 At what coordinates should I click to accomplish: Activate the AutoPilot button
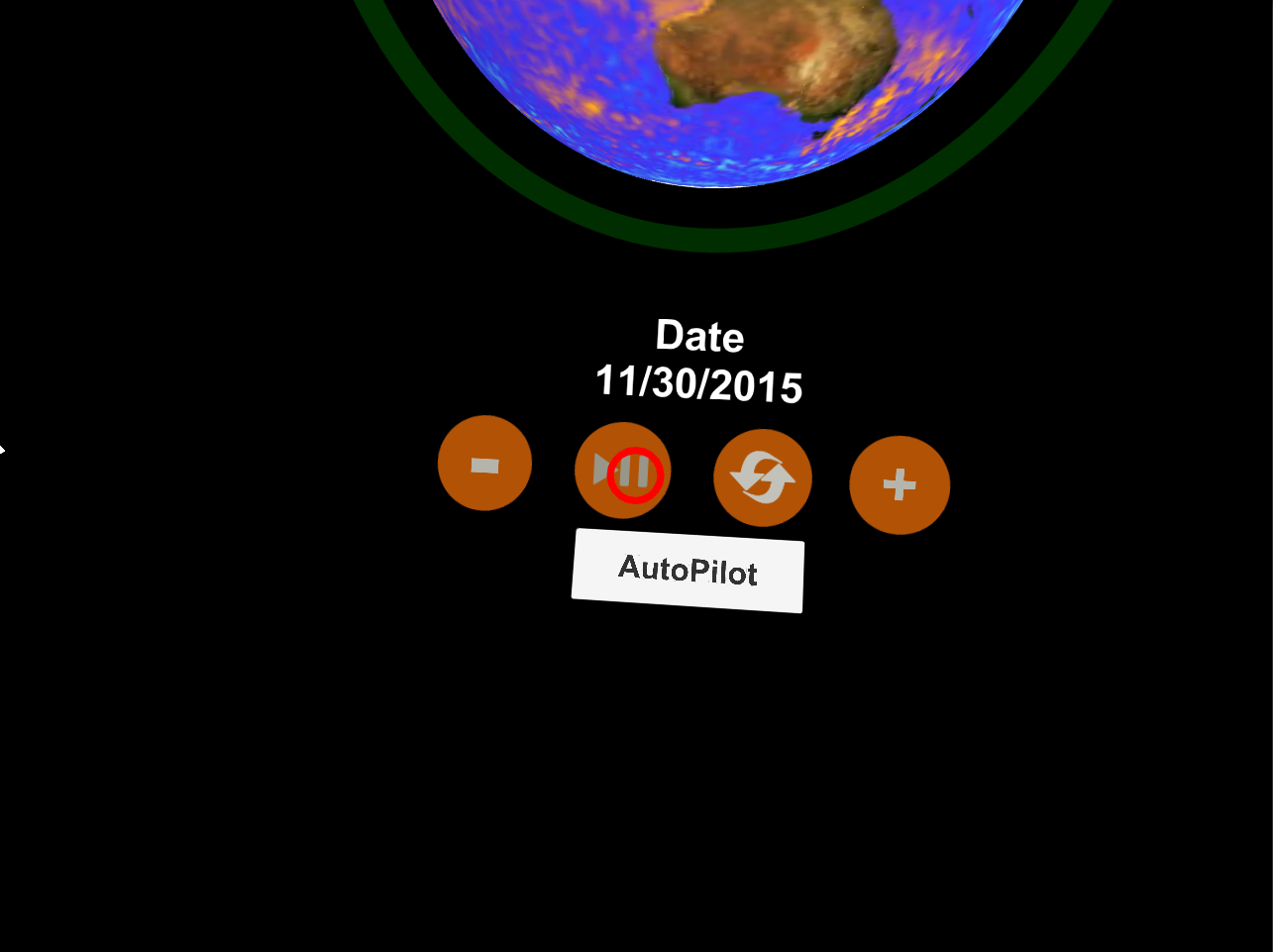pyautogui.click(x=688, y=571)
